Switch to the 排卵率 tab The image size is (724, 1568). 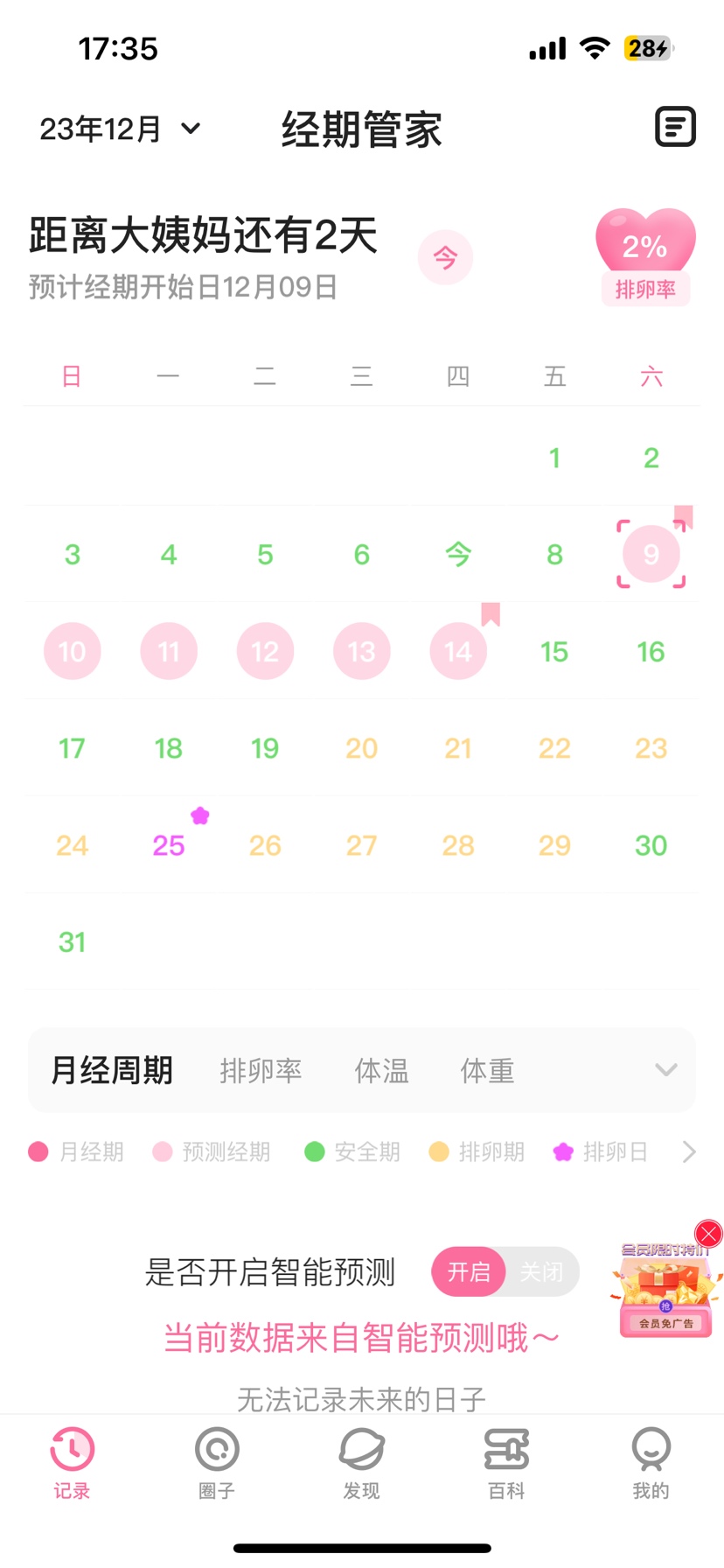(x=261, y=1070)
